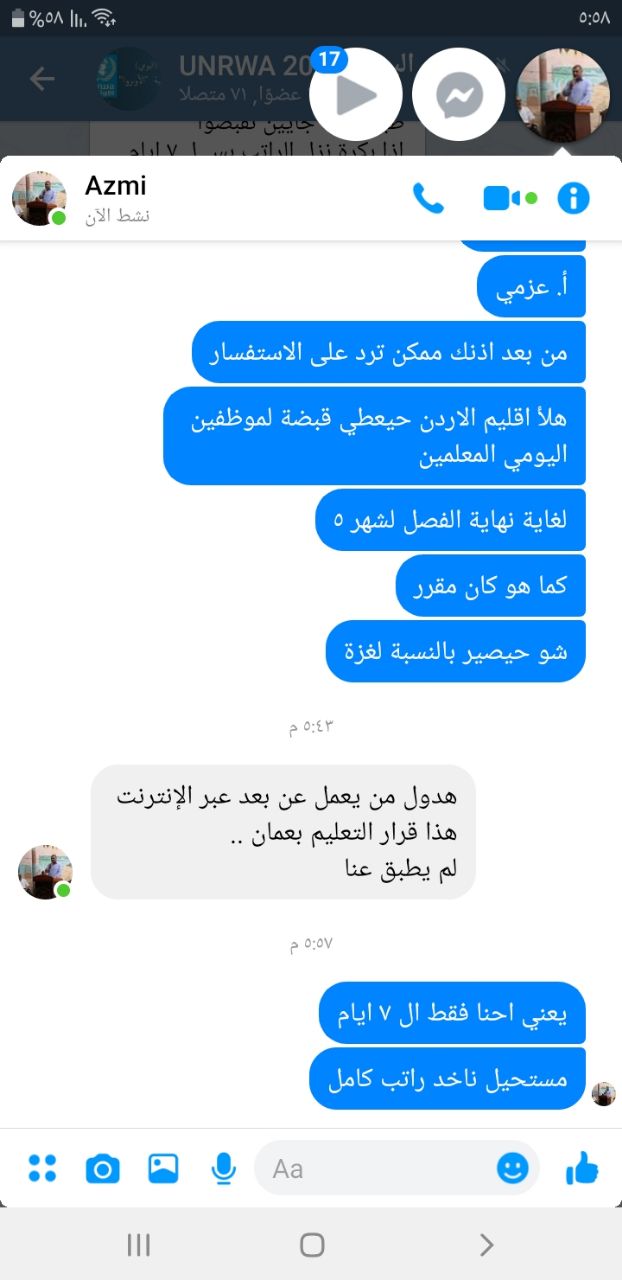Open conversation info for Azmi
Image resolution: width=622 pixels, height=1280 pixels.
click(x=573, y=198)
